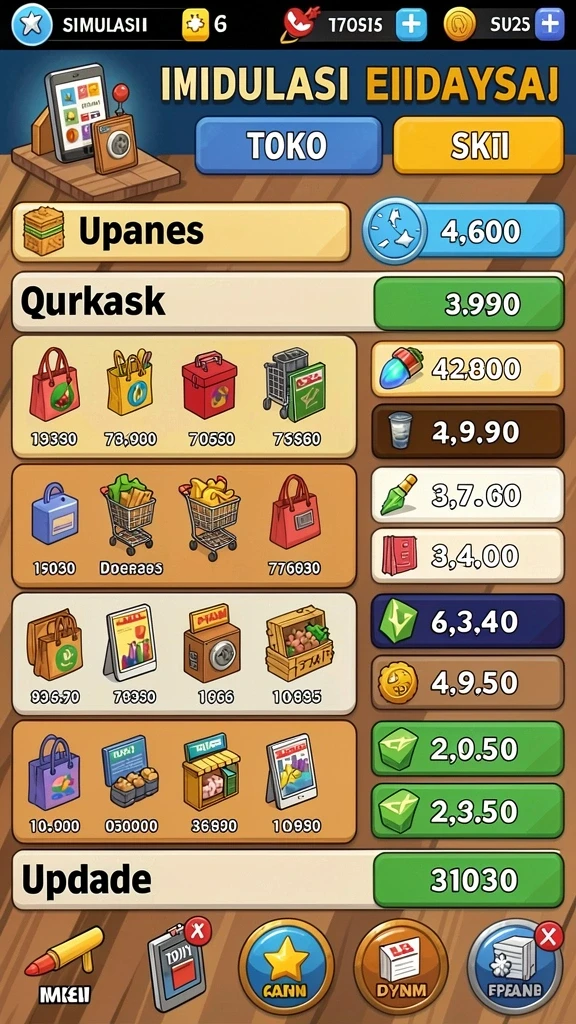Image resolution: width=576 pixels, height=1024 pixels.
Task: Tap the green 31030 button beside Updade
Action: 468,881
